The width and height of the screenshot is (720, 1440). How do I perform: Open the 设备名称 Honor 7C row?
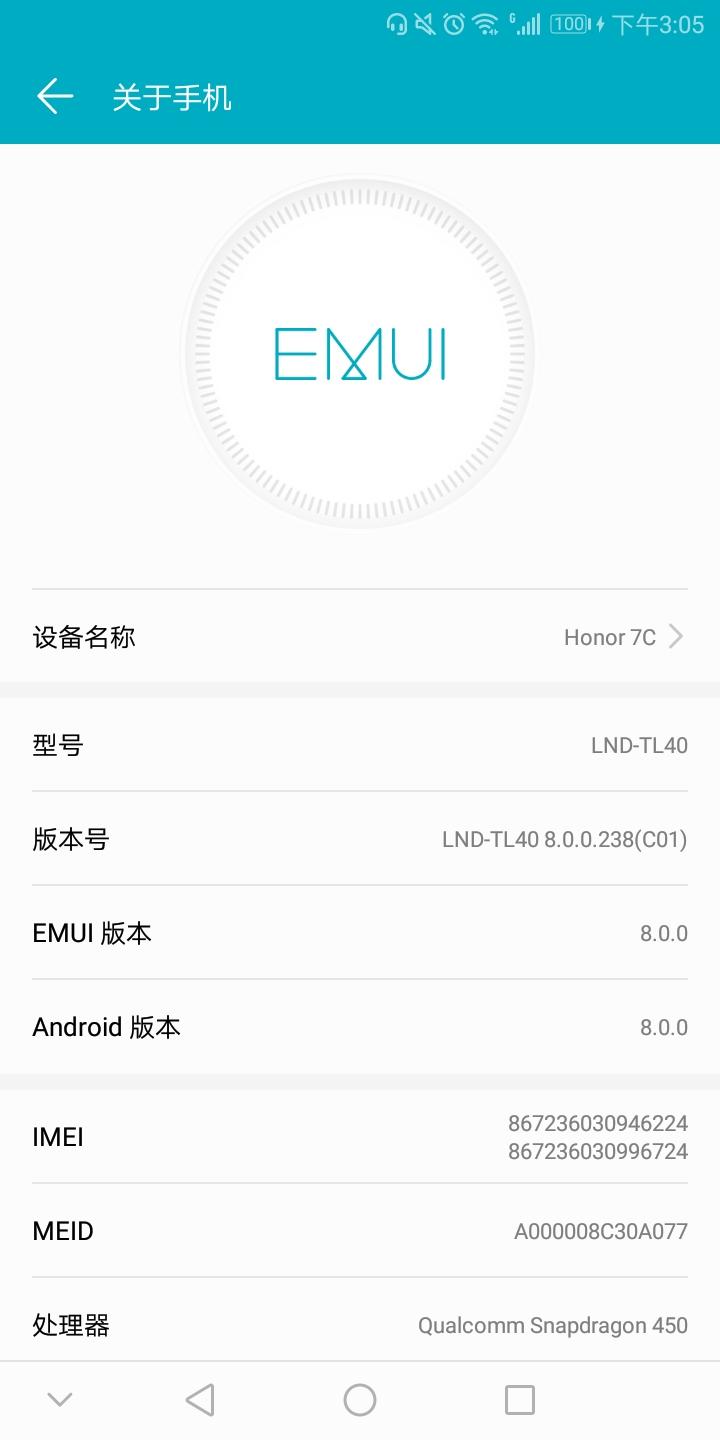[360, 637]
